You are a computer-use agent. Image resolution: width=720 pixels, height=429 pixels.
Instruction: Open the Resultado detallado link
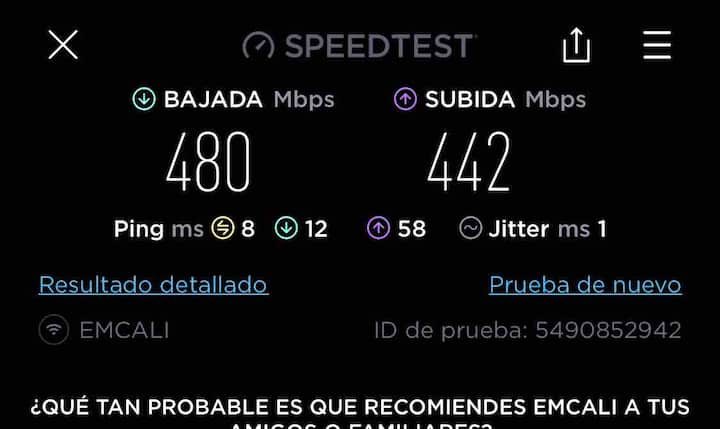coord(153,285)
